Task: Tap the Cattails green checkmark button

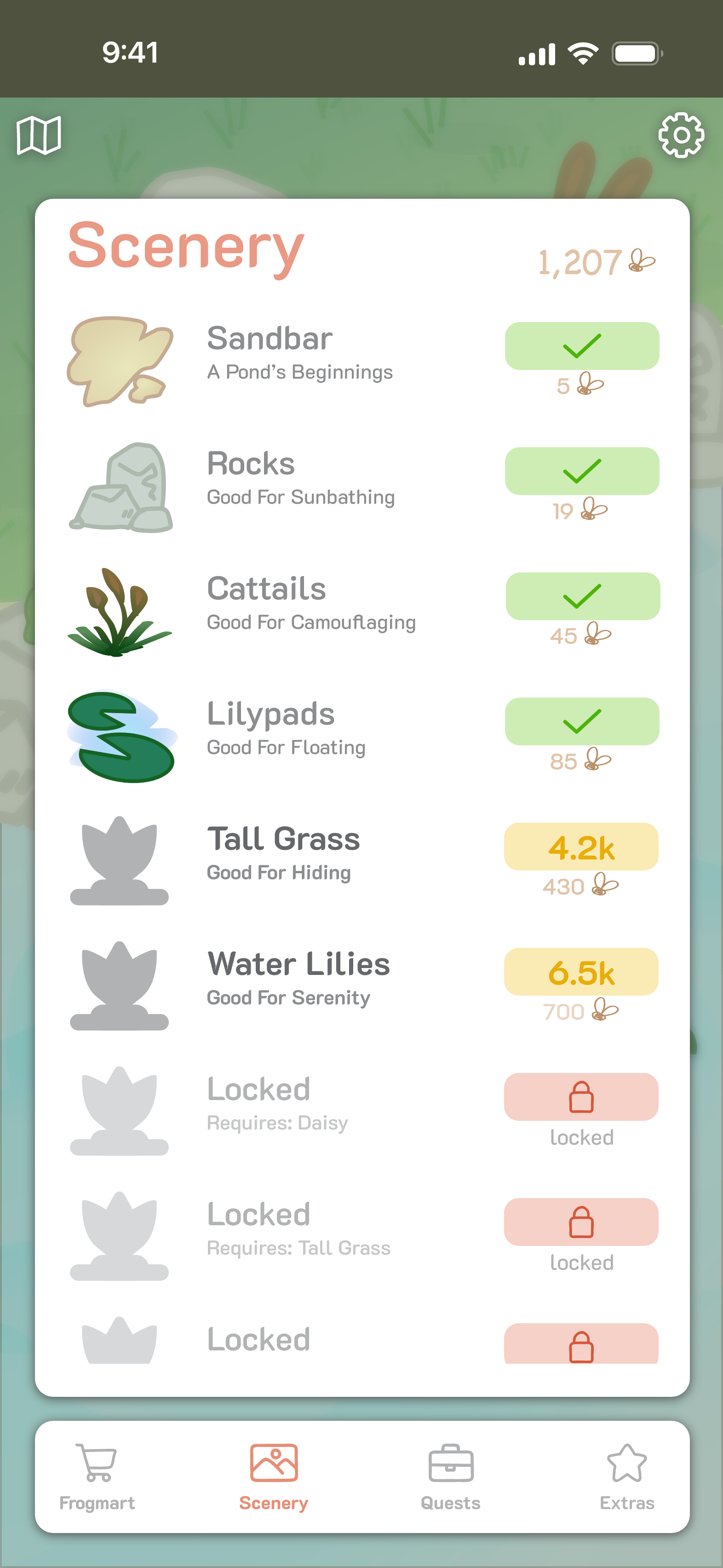Action: [x=582, y=596]
